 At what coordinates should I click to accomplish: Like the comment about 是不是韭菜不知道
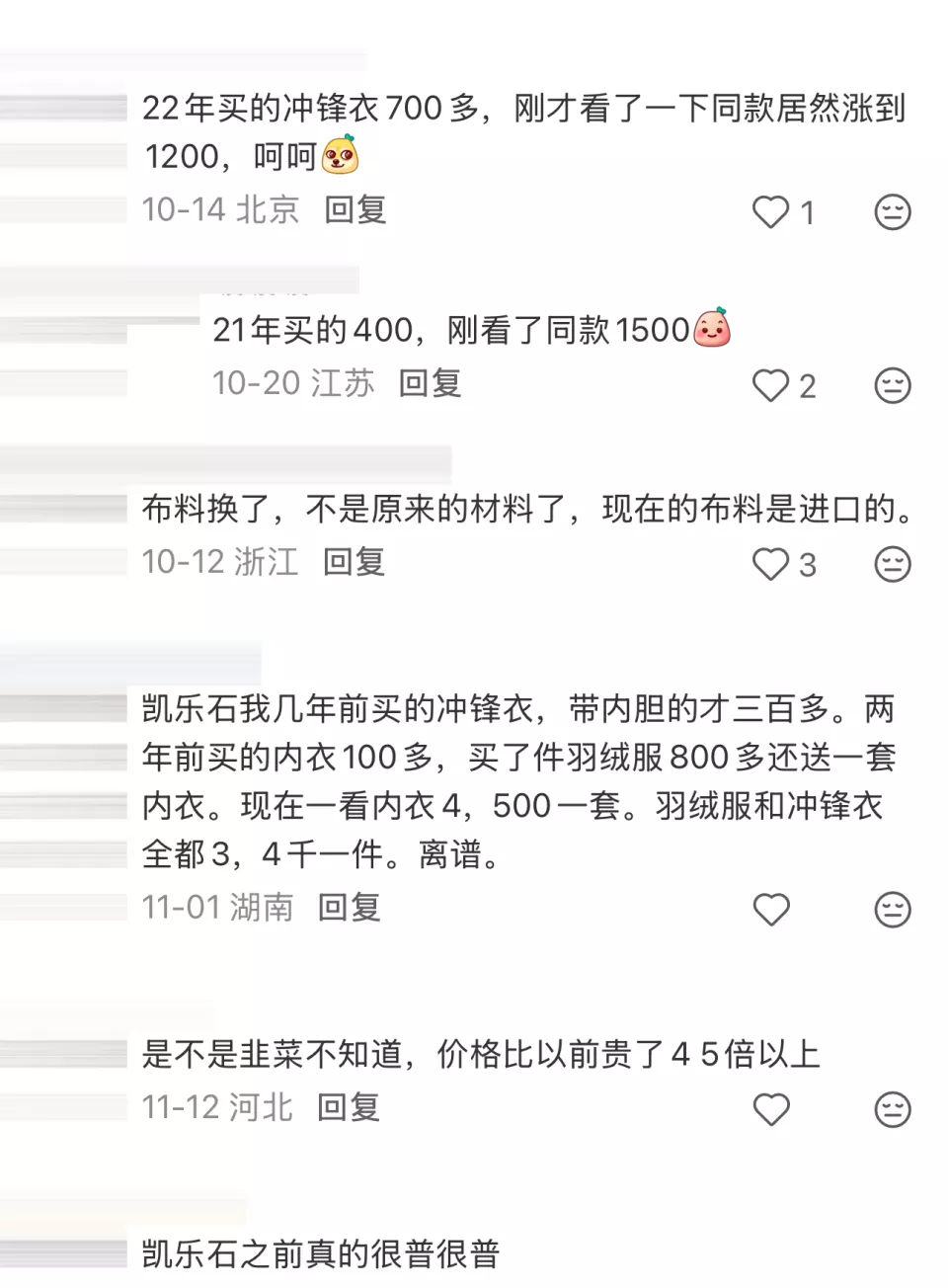pos(771,1110)
